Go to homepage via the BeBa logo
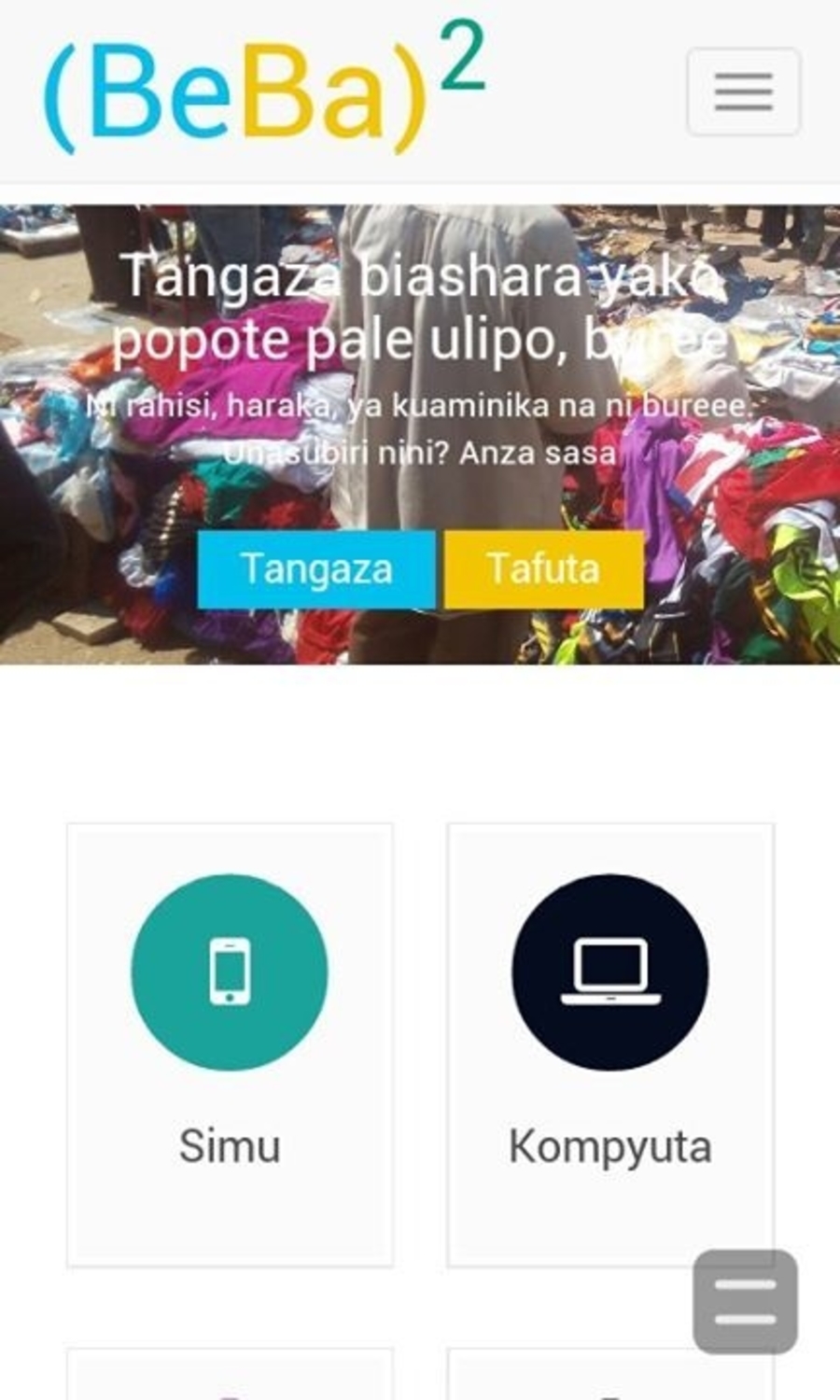The image size is (840, 1400). click(264, 90)
